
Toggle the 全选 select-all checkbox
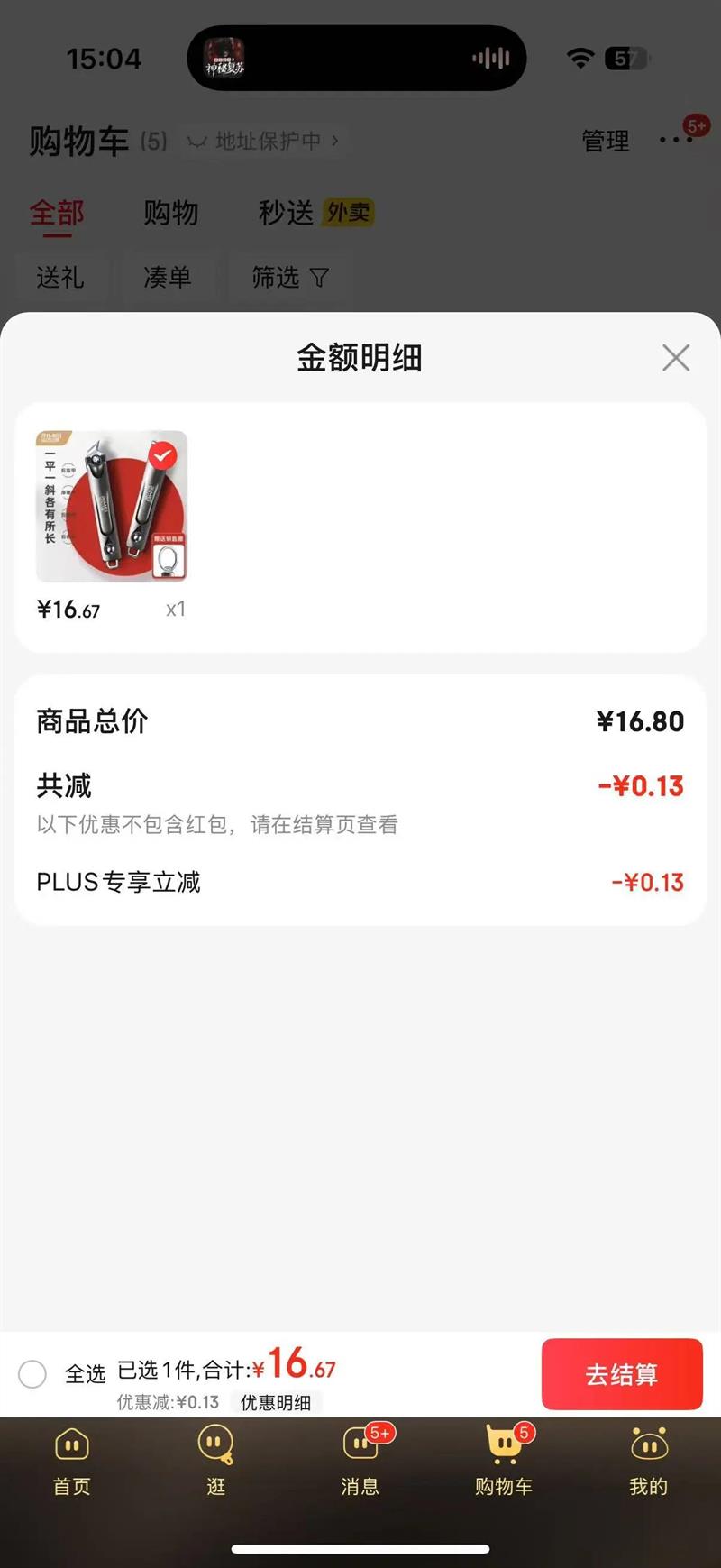[32, 1374]
